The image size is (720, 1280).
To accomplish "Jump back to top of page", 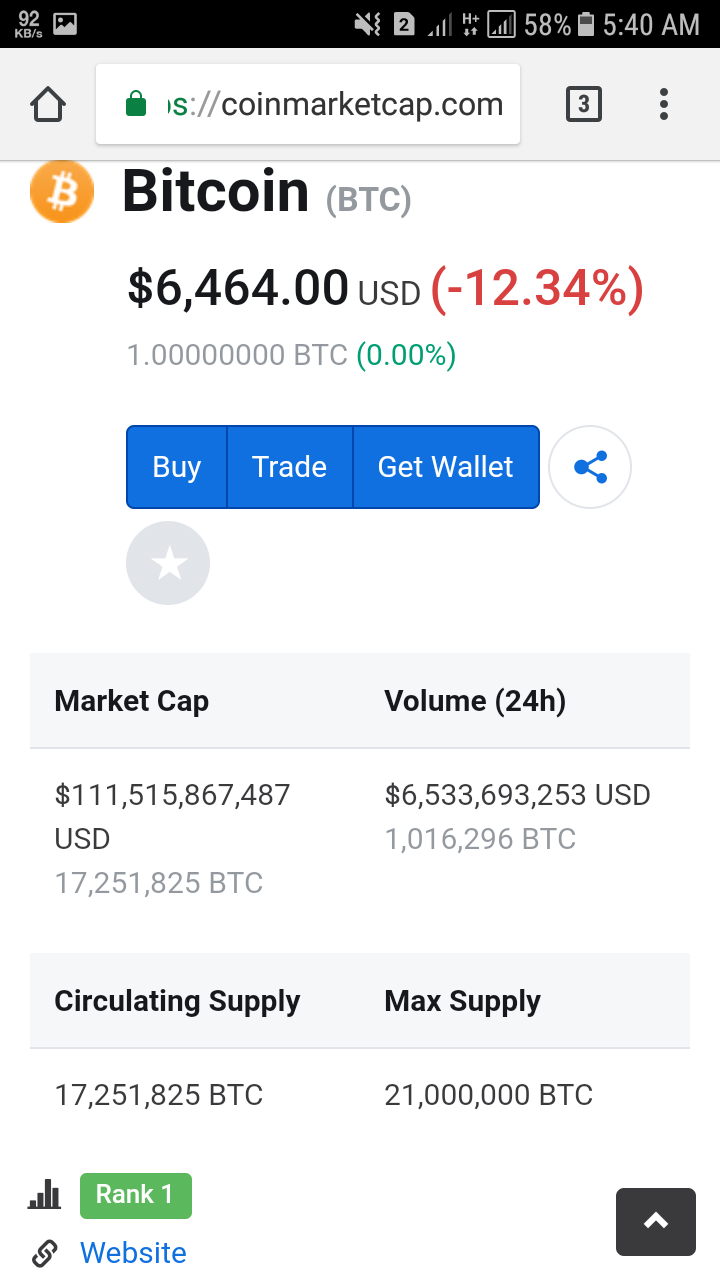I will (x=656, y=1221).
